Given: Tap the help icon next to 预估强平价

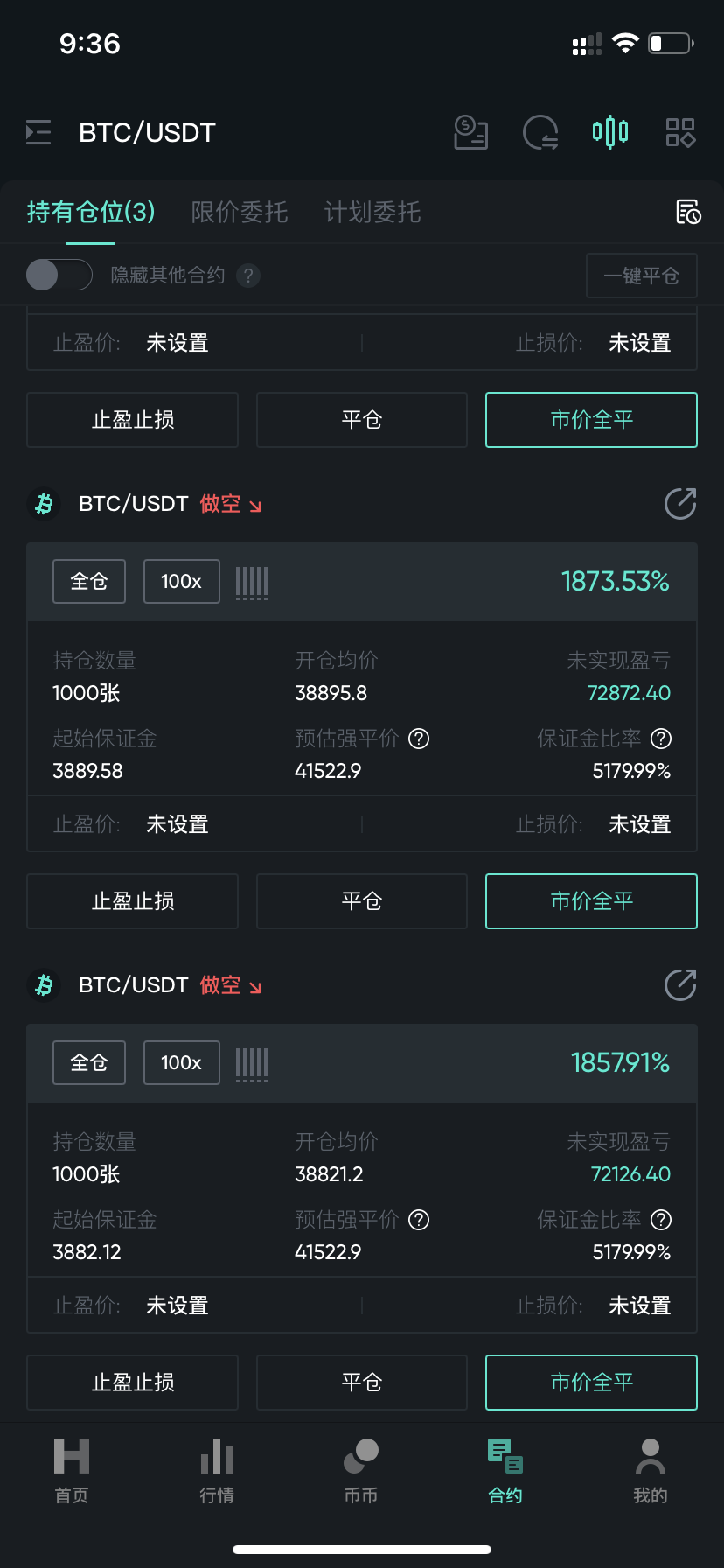Looking at the screenshot, I should (419, 738).
